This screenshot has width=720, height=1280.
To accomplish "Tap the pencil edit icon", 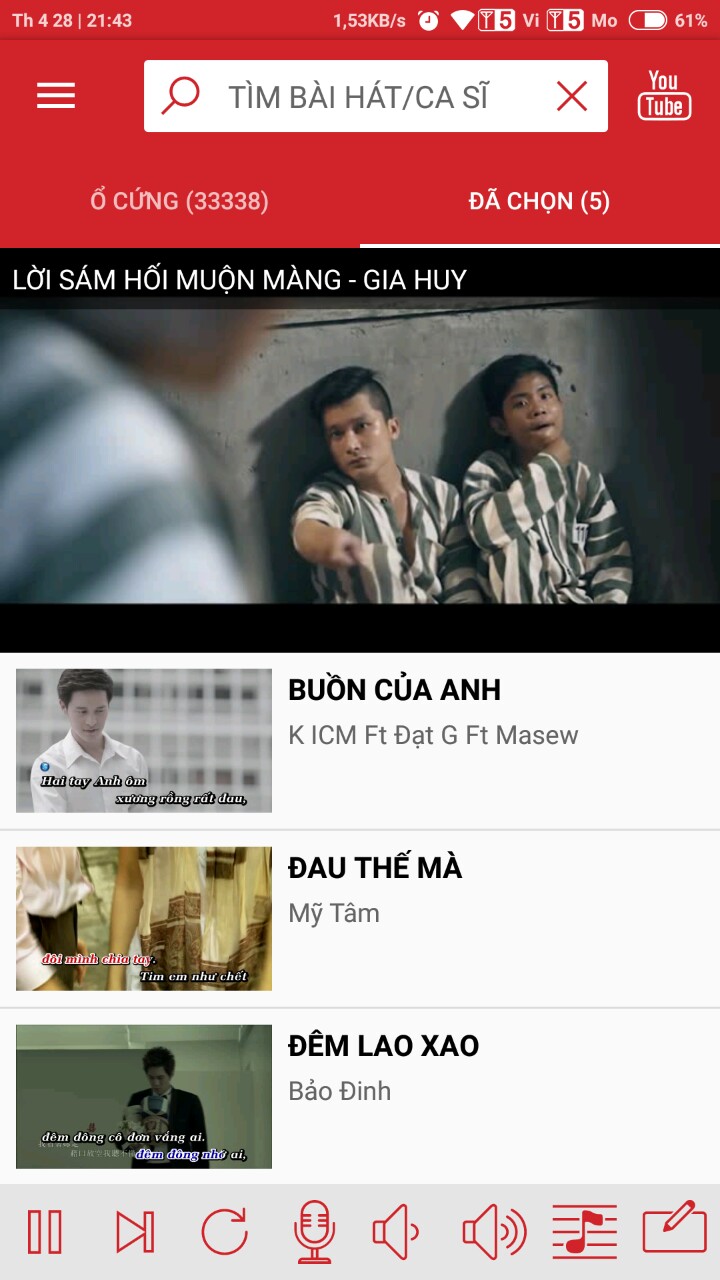I will click(x=674, y=1230).
